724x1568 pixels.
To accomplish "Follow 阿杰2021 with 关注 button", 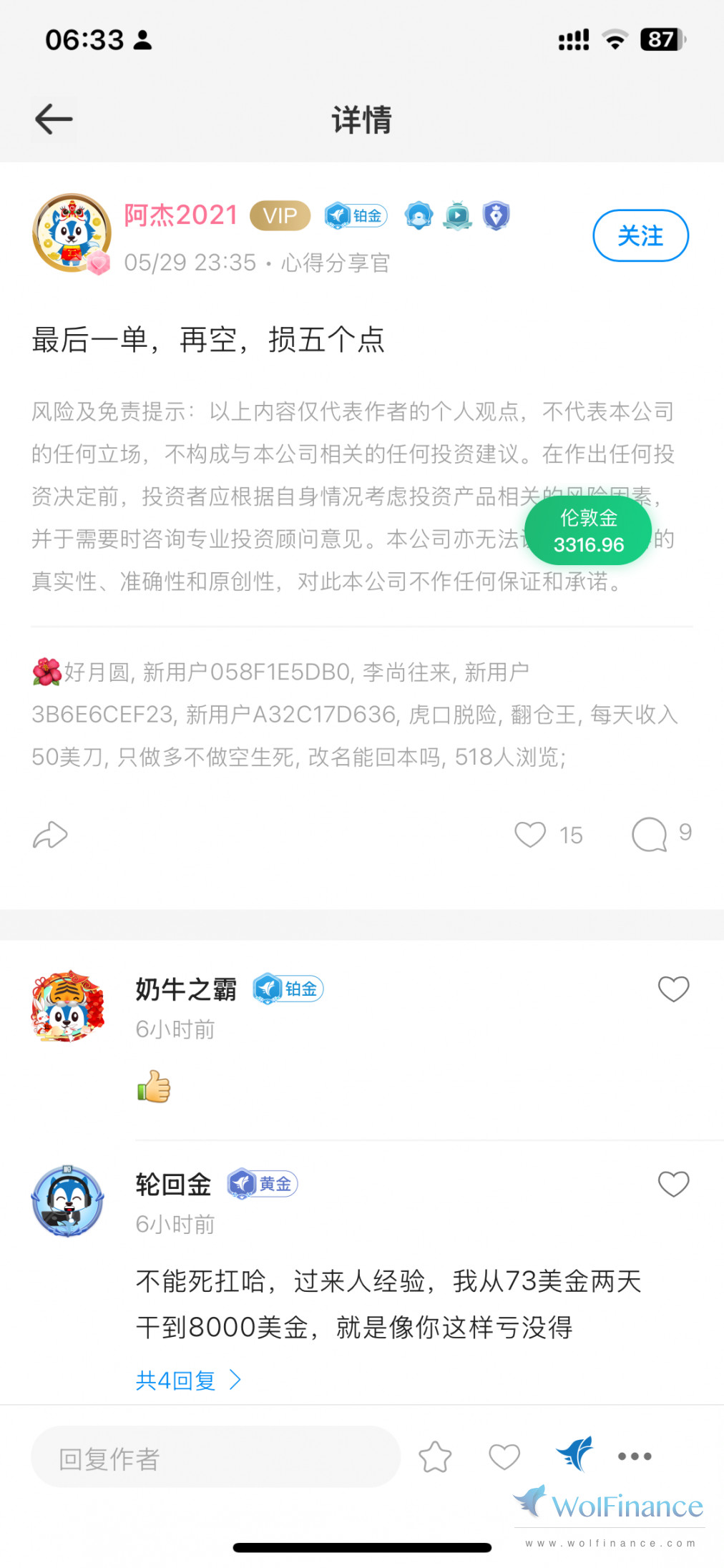I will (x=640, y=235).
